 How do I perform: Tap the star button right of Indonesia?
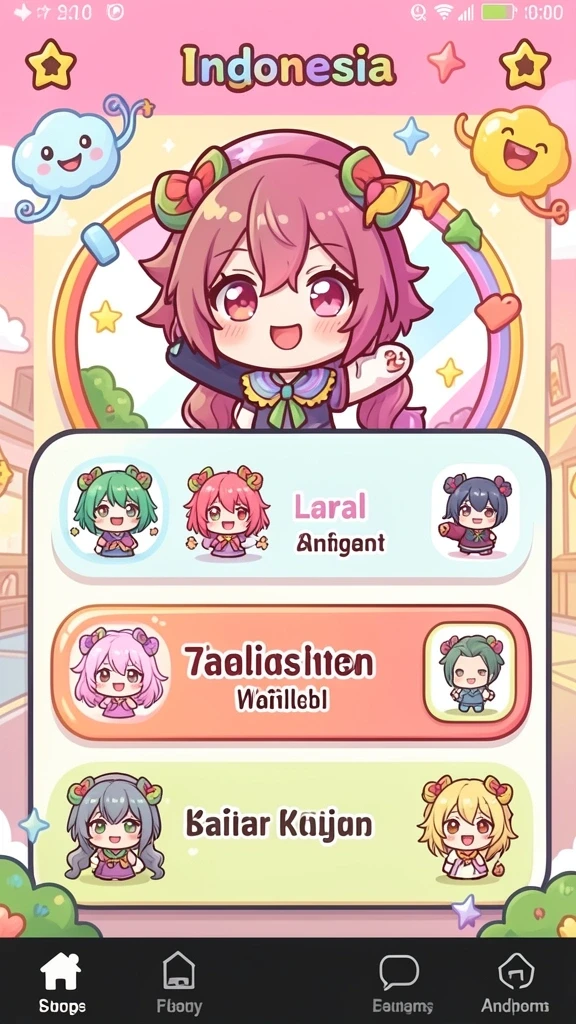pyautogui.click(x=524, y=63)
